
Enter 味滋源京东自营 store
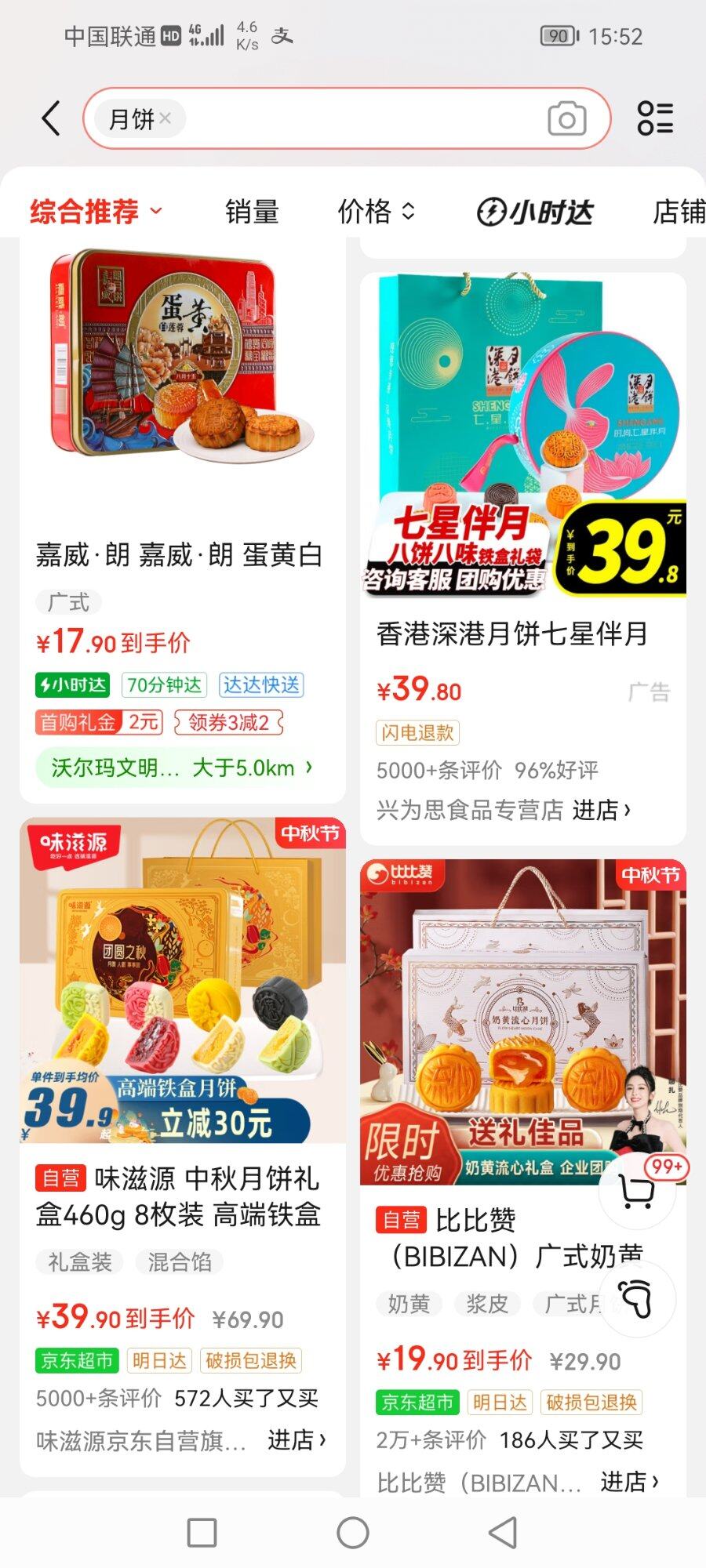(297, 1440)
